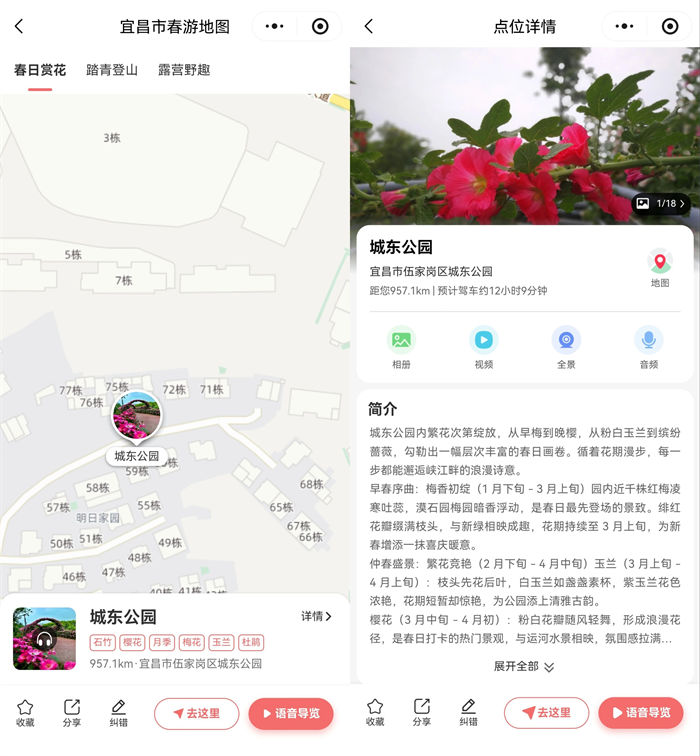700x756 pixels.
Task: Tap the 城东公园 marker on the map
Action: (x=137, y=417)
